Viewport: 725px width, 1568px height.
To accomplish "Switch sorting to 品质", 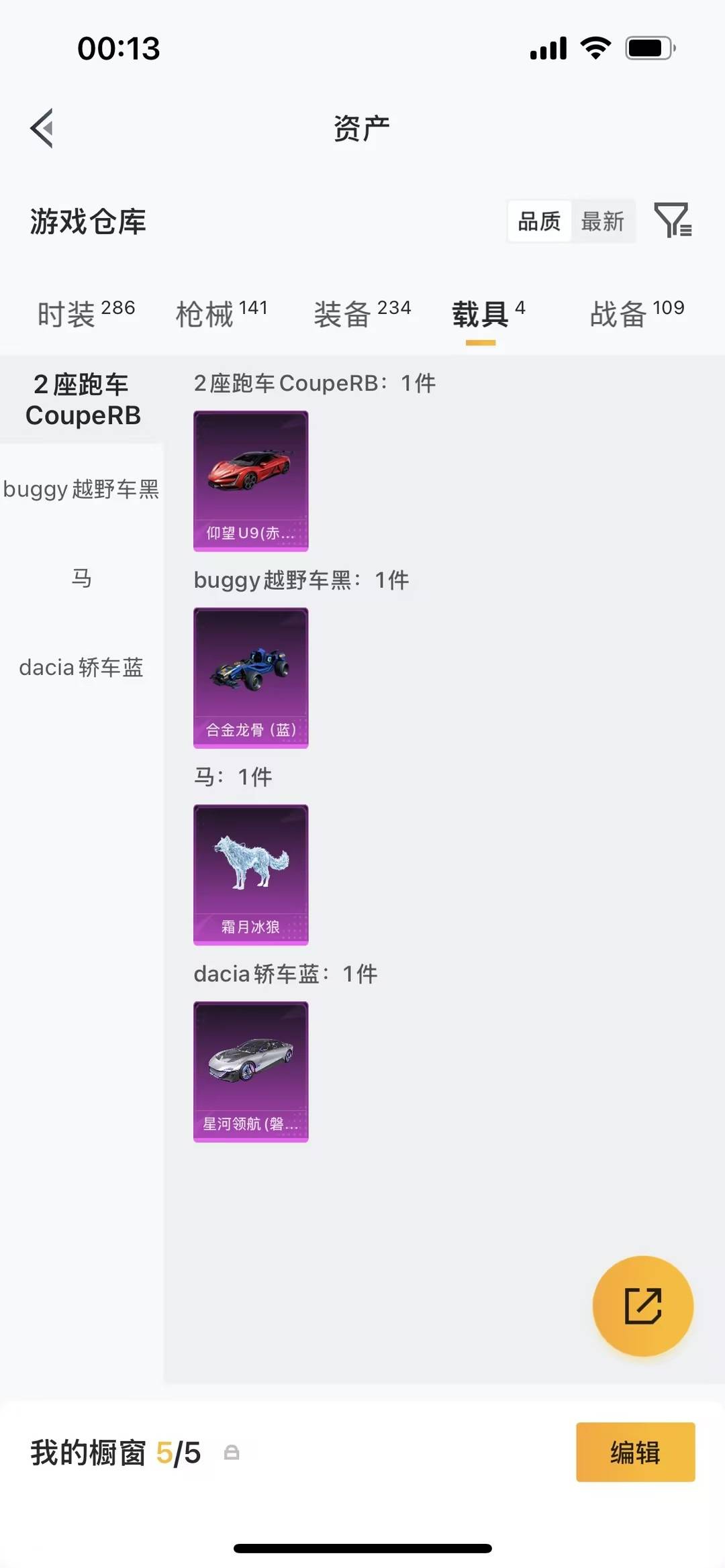I will click(538, 221).
